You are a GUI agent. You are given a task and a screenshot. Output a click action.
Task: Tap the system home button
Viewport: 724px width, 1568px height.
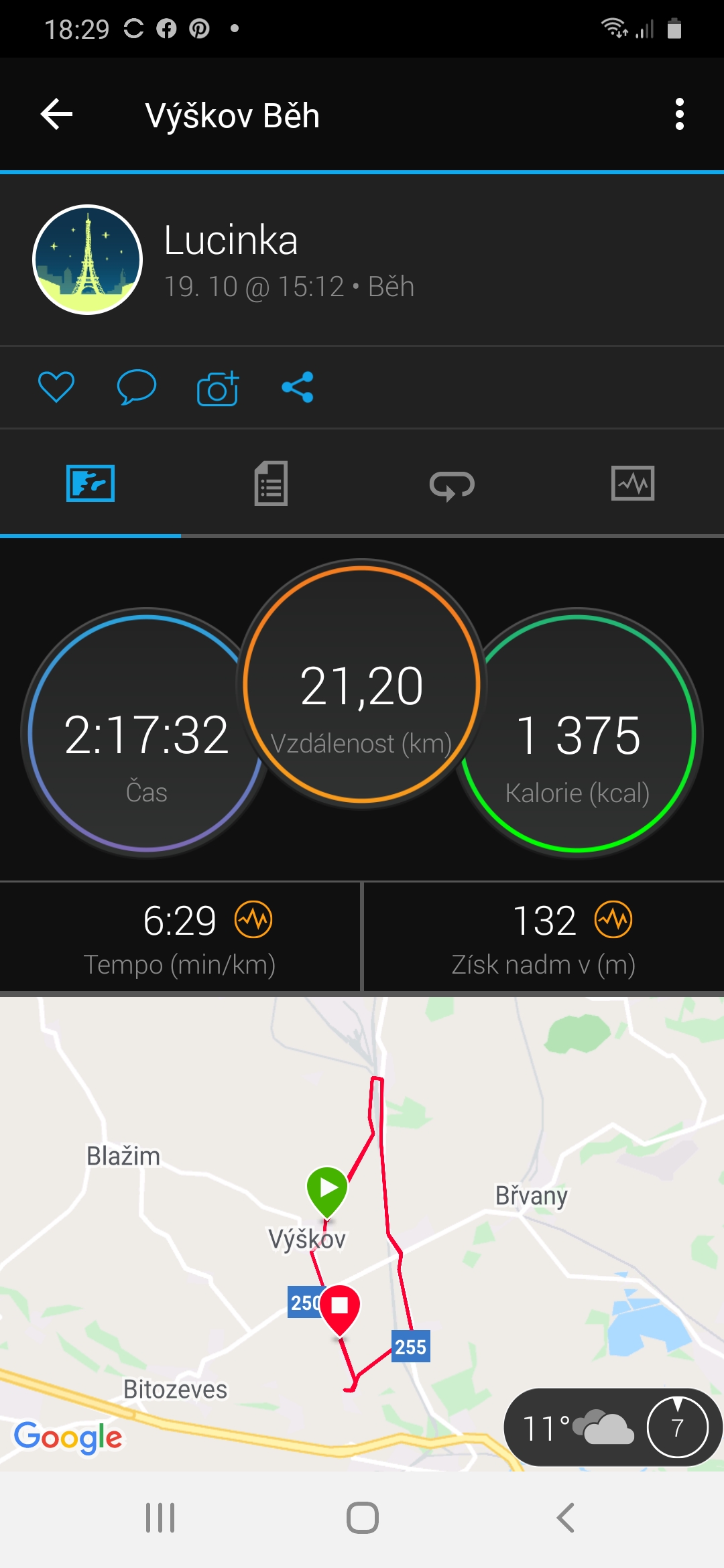tap(363, 1518)
